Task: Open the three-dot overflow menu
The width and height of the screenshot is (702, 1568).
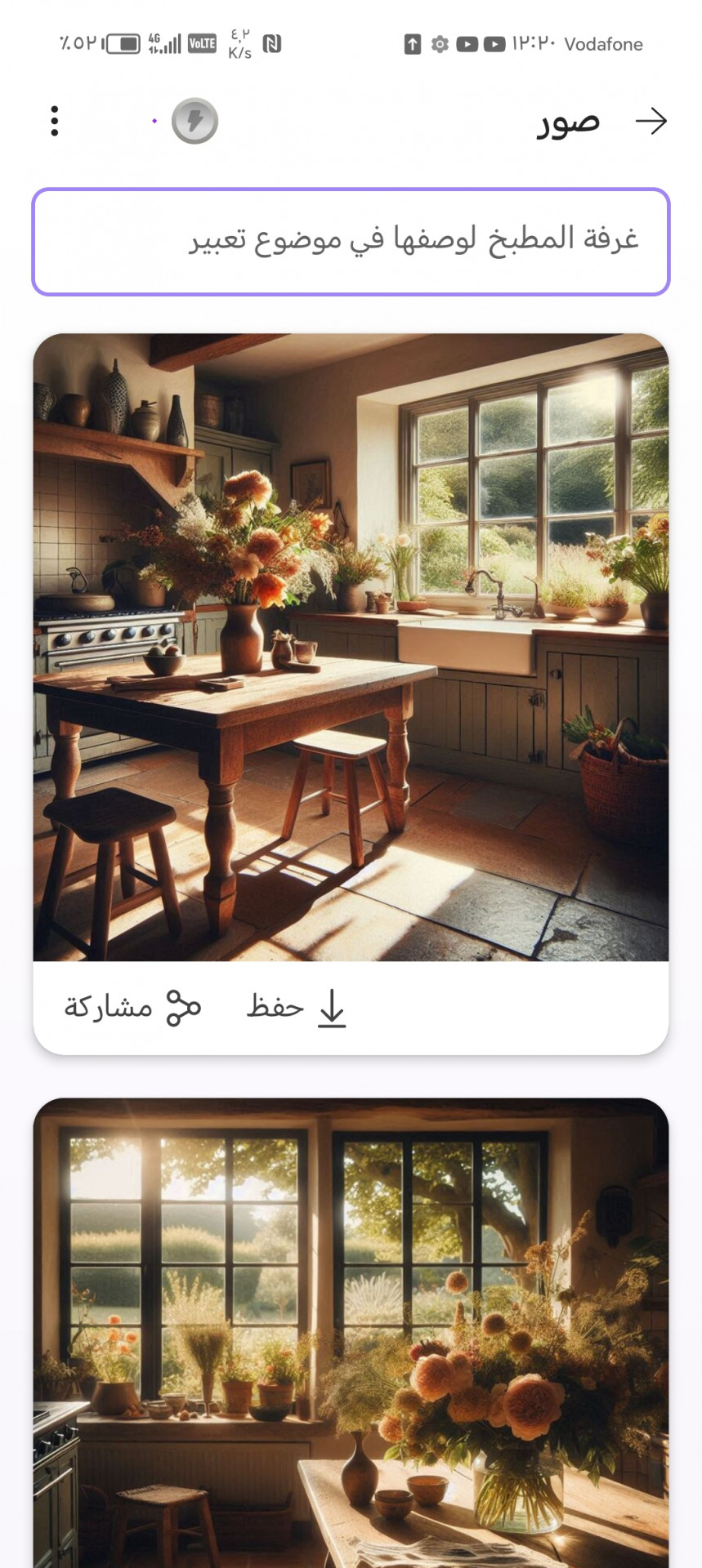Action: point(54,121)
